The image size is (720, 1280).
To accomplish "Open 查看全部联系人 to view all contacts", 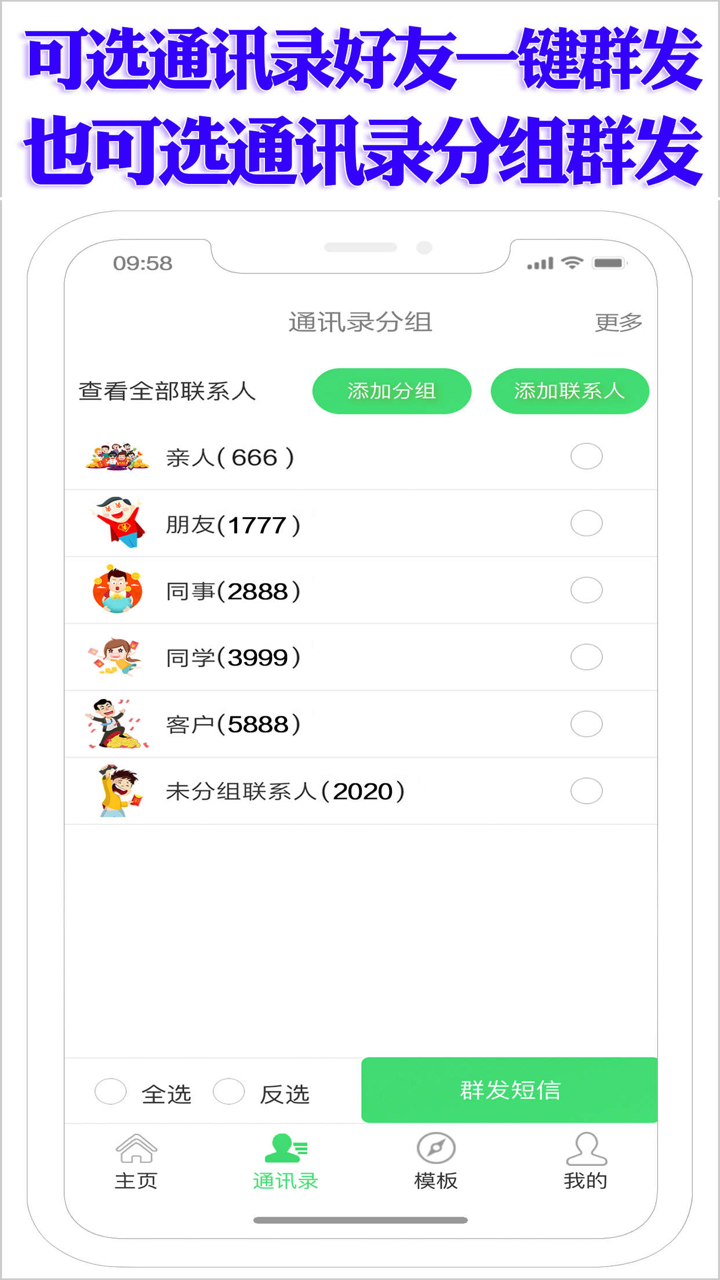I will (x=166, y=391).
